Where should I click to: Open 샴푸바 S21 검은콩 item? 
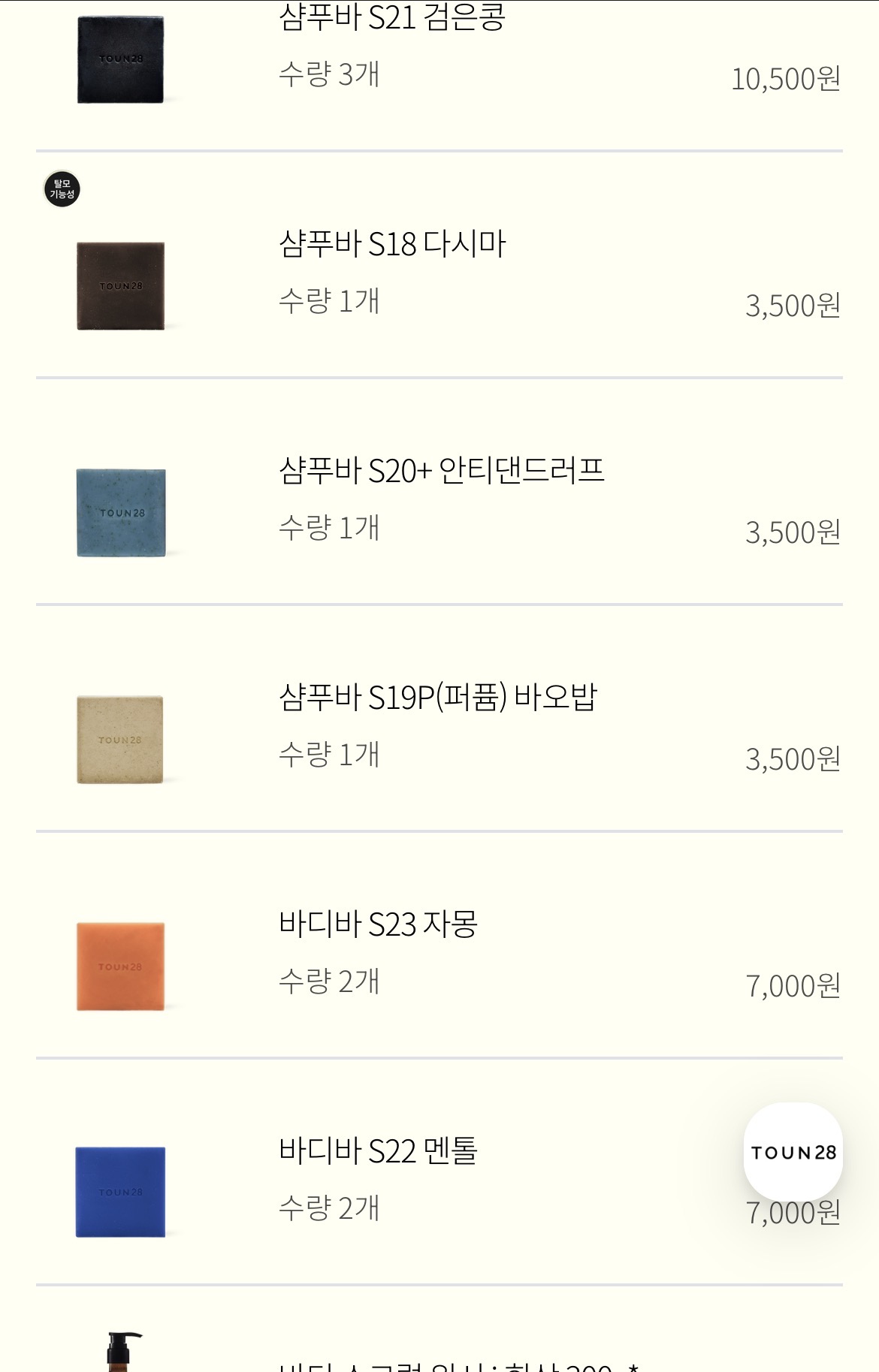coord(391,18)
